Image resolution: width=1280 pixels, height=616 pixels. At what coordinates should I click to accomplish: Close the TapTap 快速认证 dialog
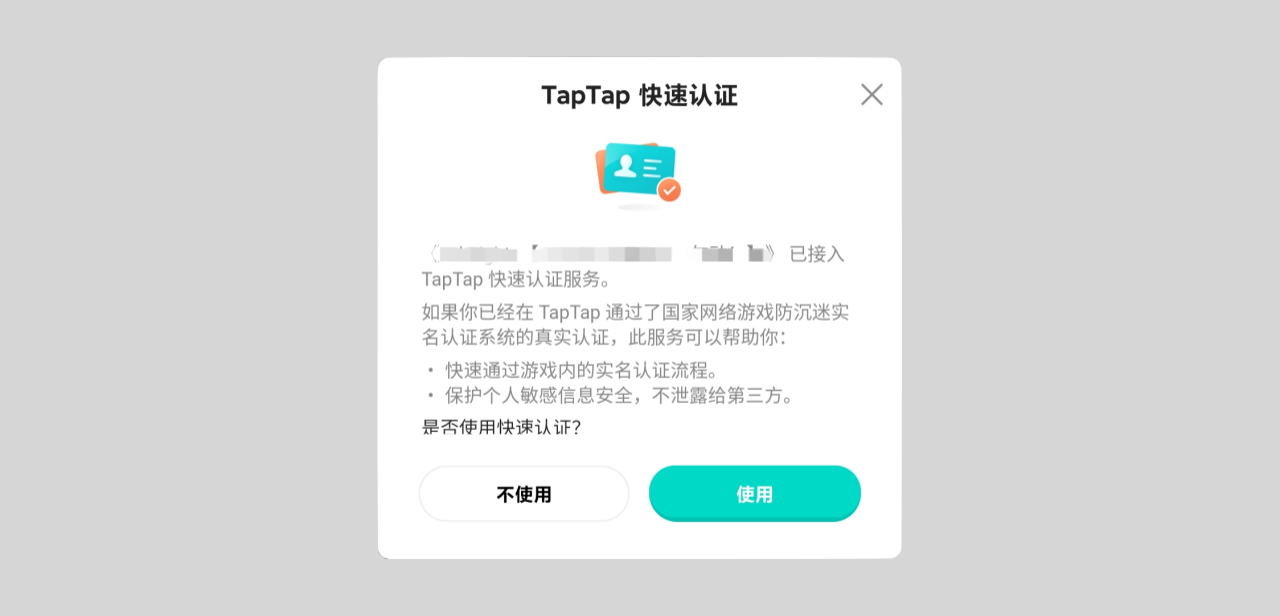(x=871, y=95)
